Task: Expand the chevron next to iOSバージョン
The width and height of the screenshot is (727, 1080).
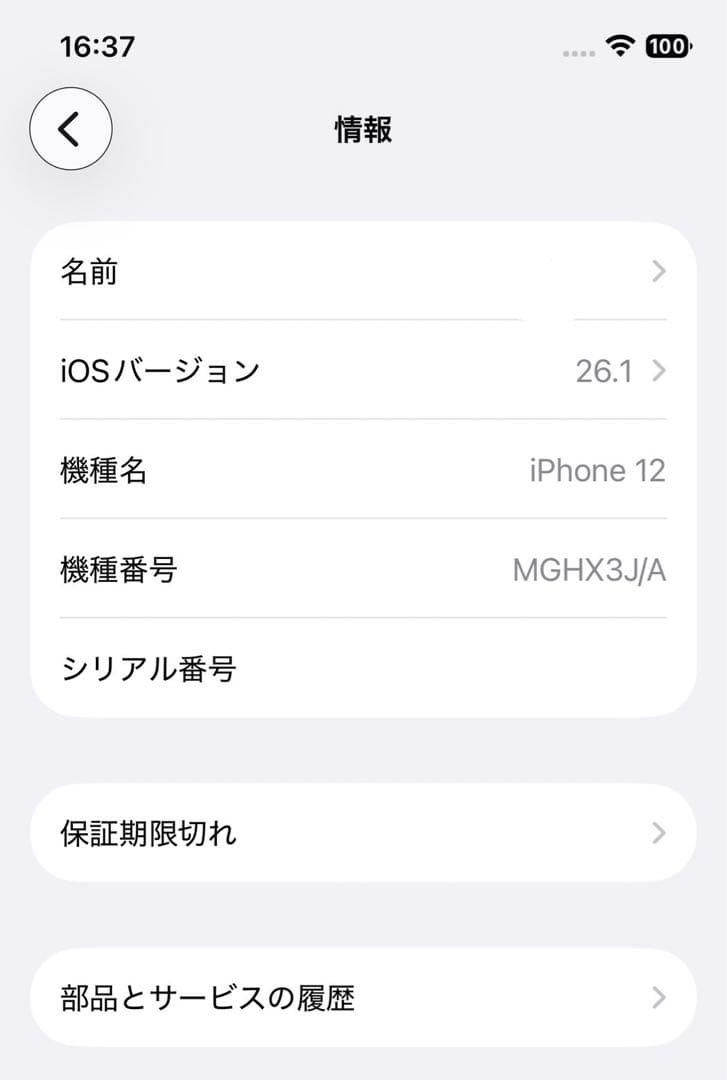Action: [x=658, y=370]
